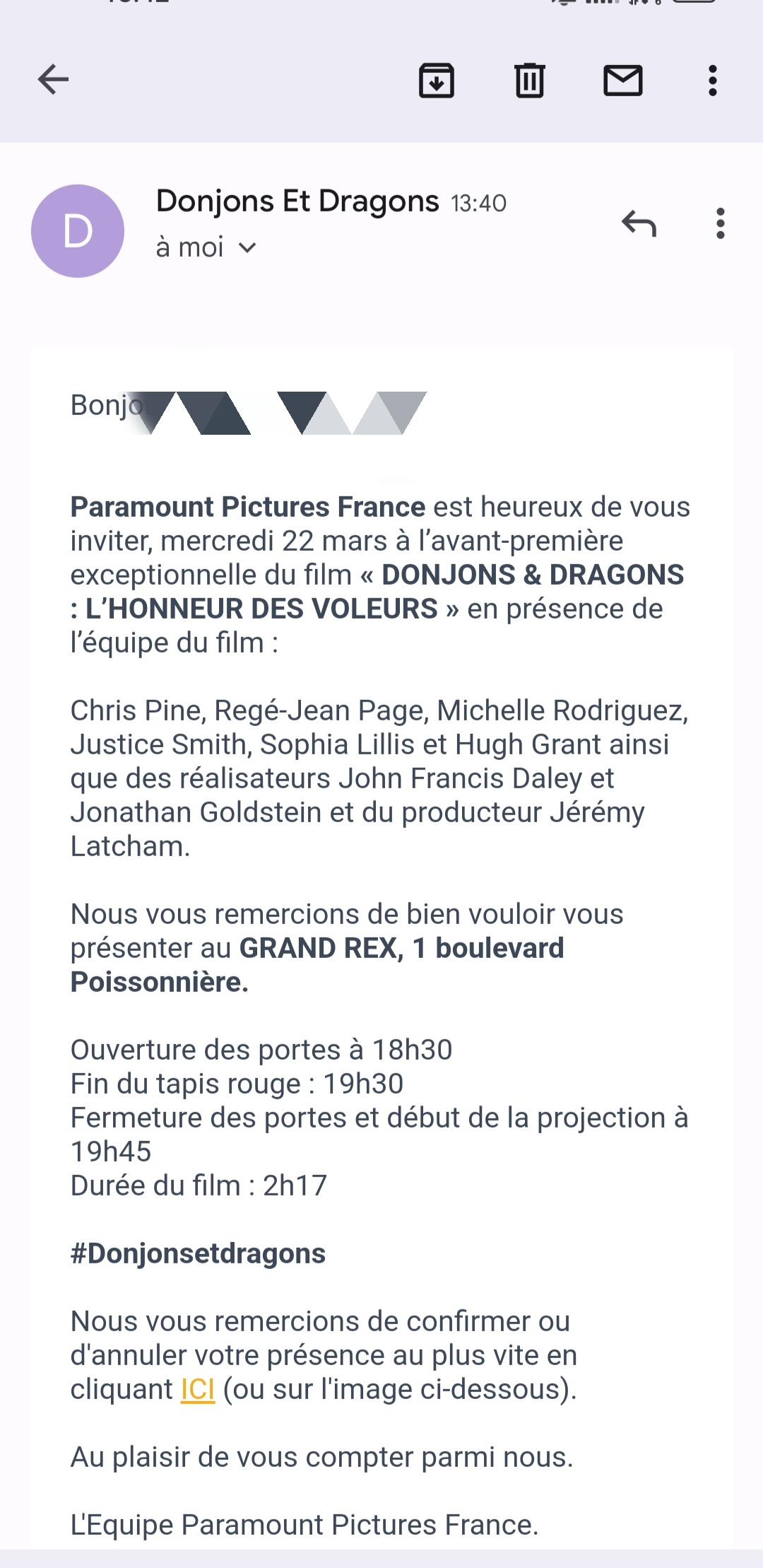Open message options next to reply arrow

720,223
